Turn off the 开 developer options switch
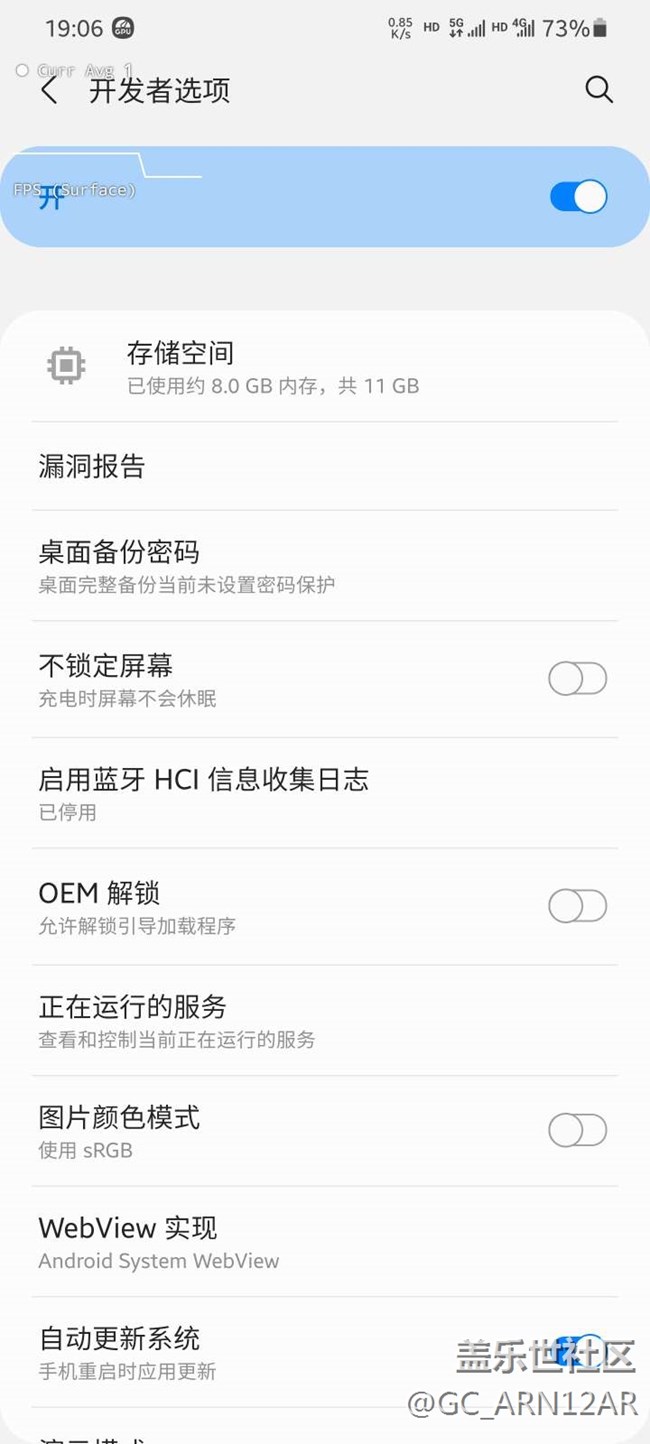This screenshot has height=1444, width=650. pyautogui.click(x=578, y=196)
